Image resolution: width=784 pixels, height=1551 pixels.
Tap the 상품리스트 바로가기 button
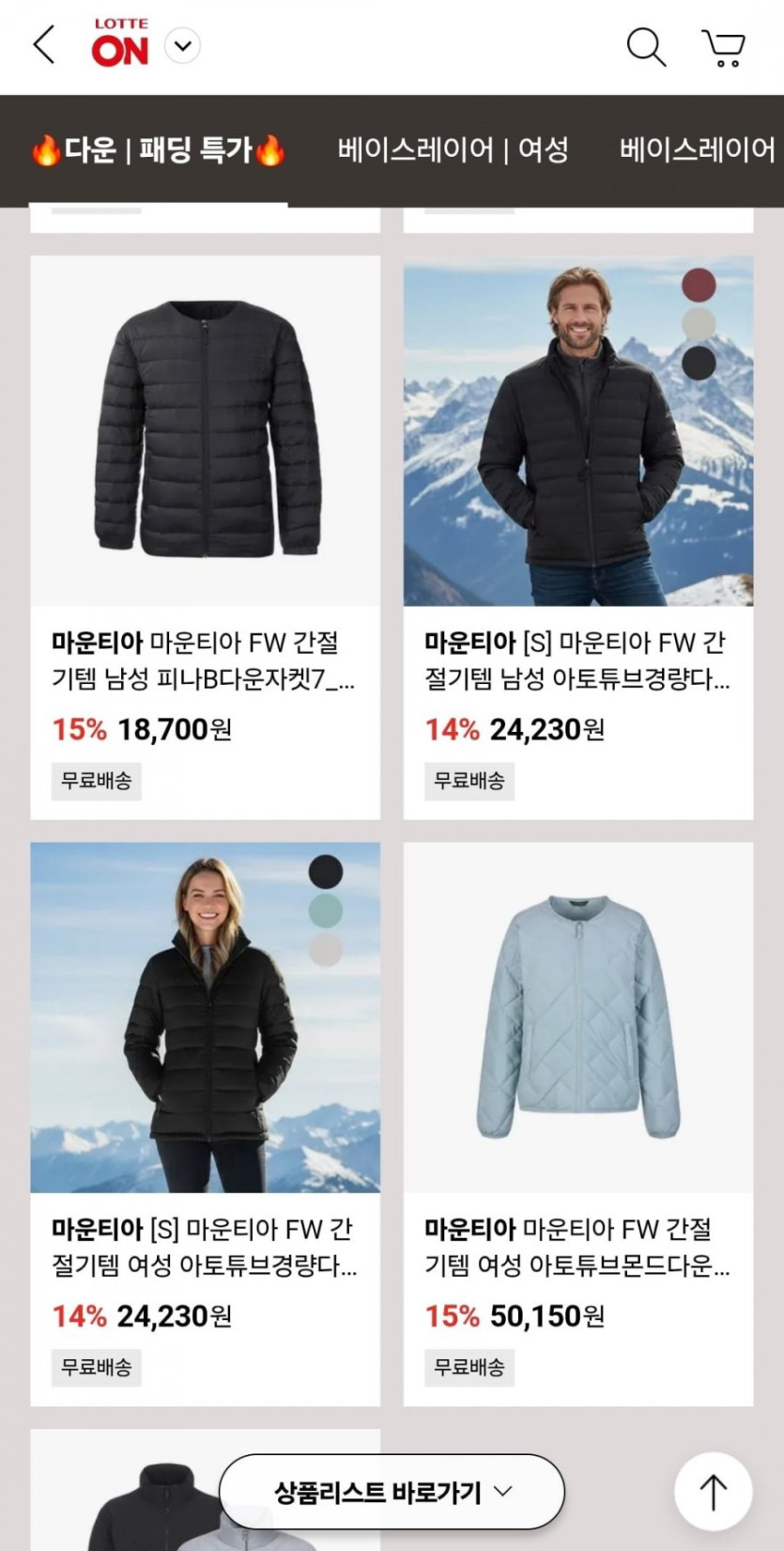[392, 1491]
